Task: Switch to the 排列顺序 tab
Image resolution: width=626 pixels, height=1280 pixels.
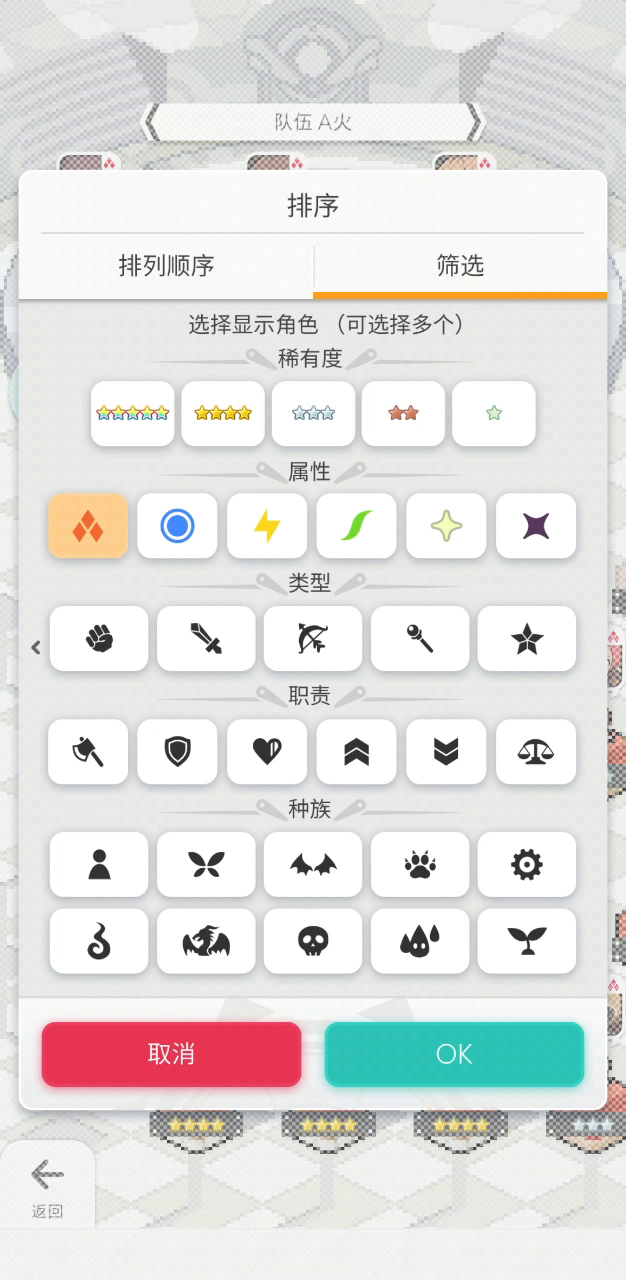Action: pyautogui.click(x=166, y=266)
